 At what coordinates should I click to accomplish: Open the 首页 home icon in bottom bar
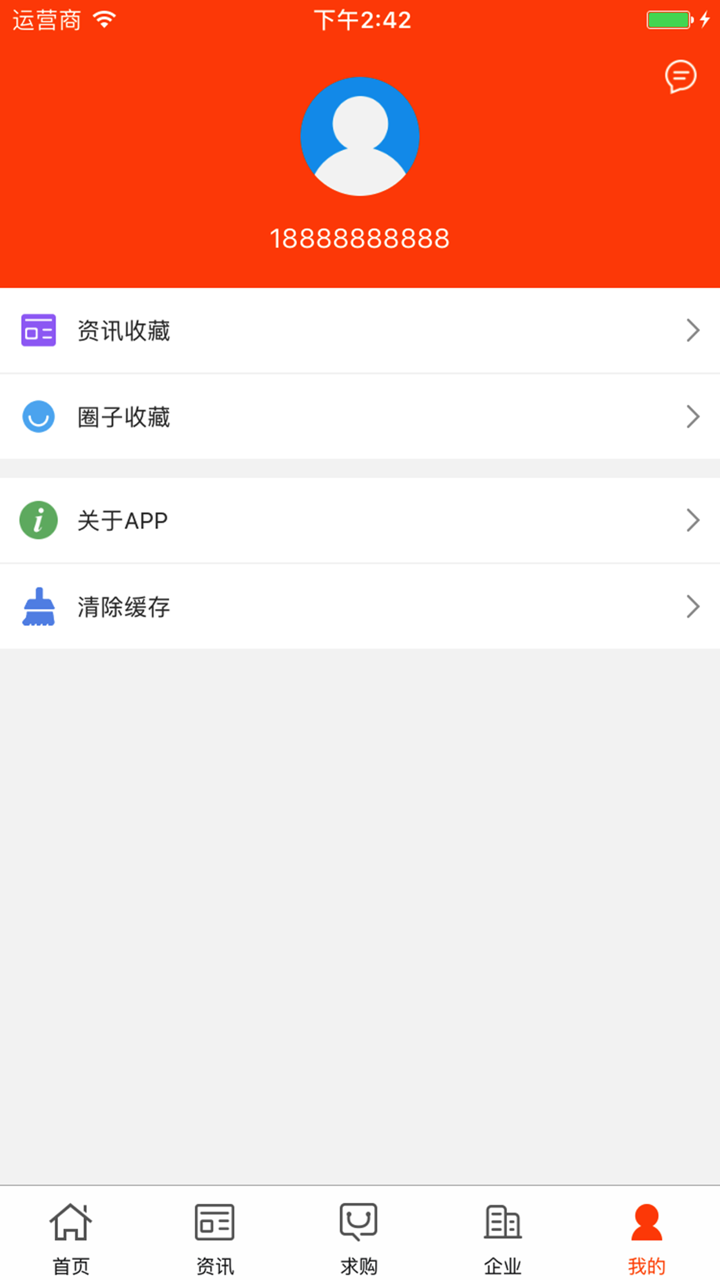point(70,1221)
